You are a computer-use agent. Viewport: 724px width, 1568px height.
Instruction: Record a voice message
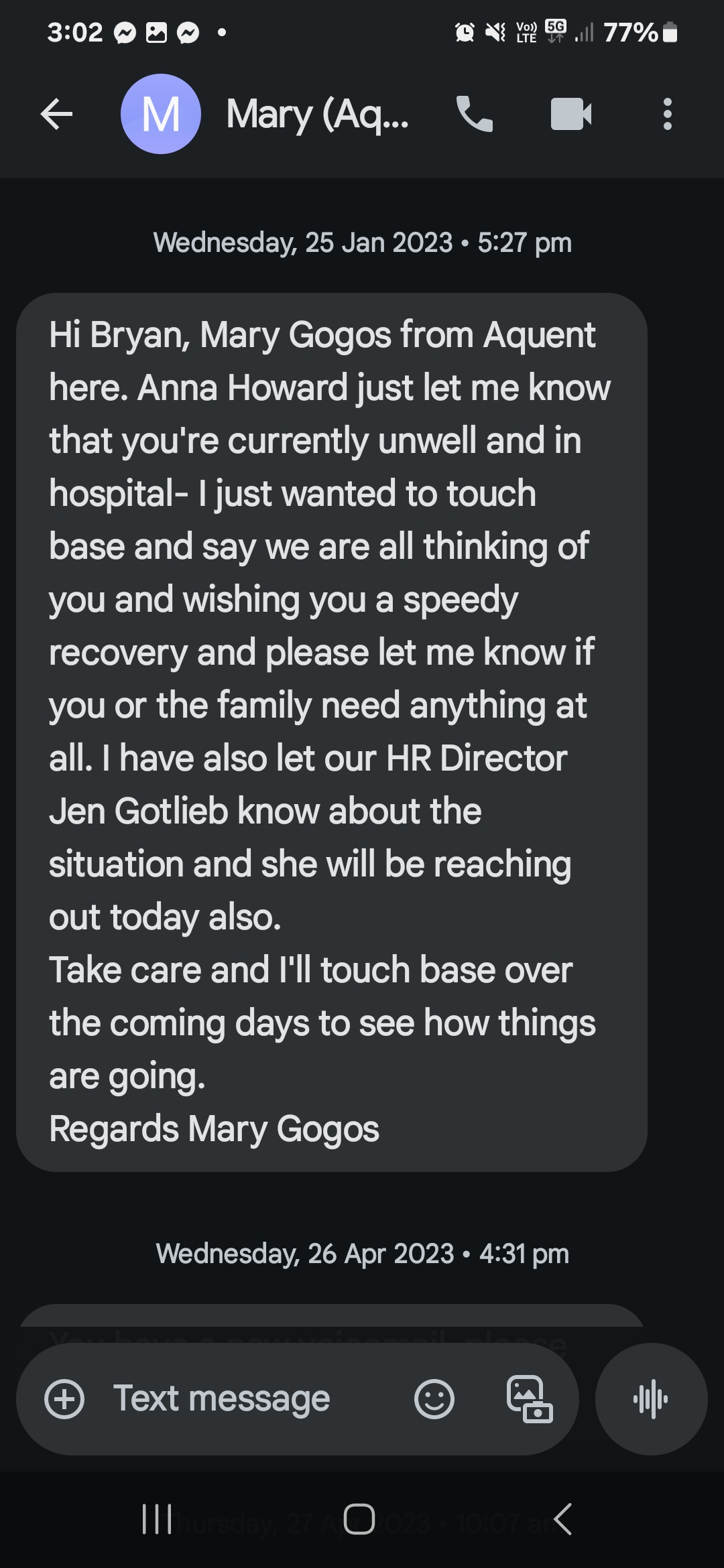pos(651,1399)
